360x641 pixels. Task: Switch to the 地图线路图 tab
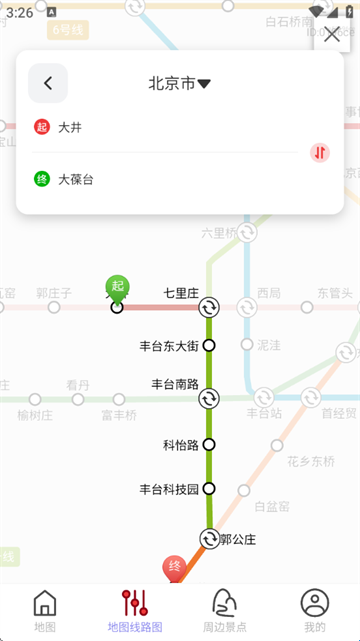[x=135, y=611]
